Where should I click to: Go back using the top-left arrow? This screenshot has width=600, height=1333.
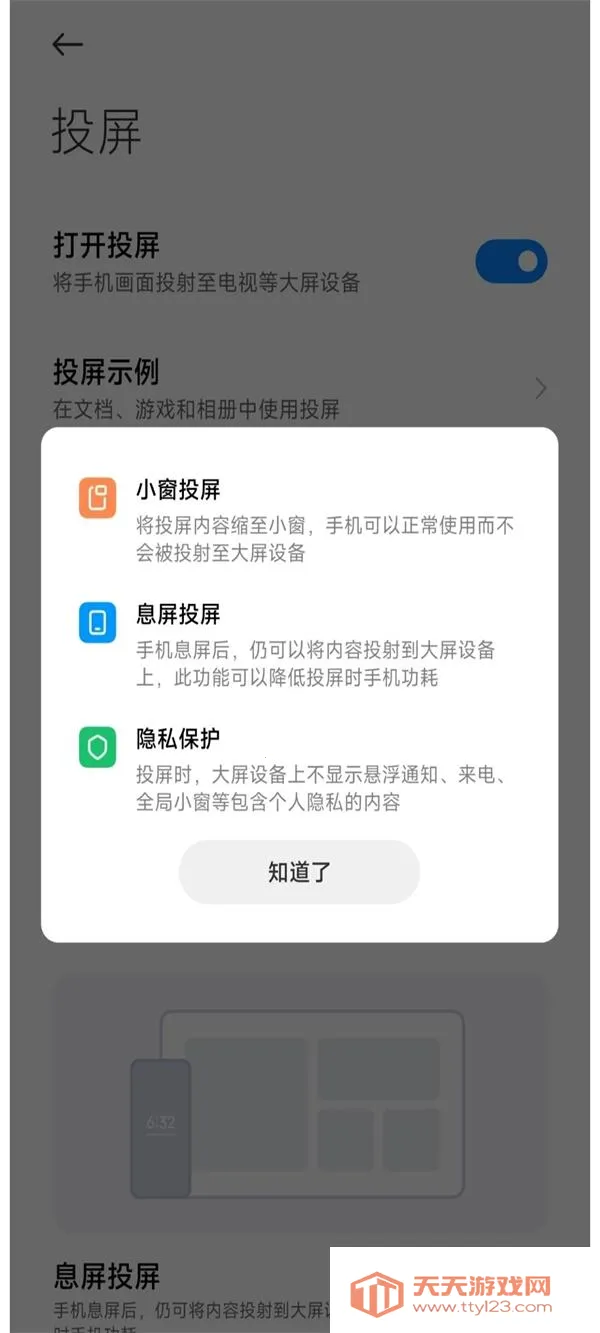[68, 44]
